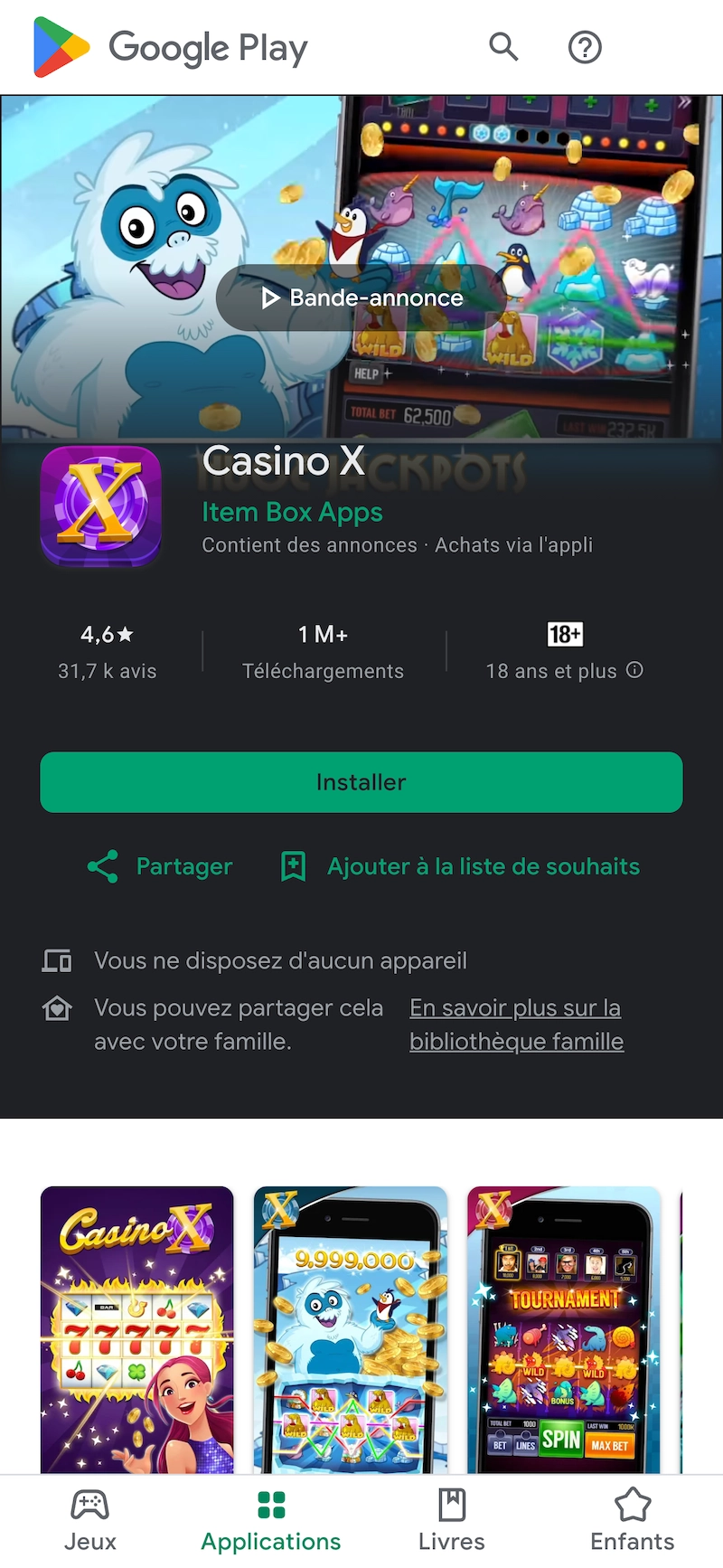The width and height of the screenshot is (723, 1568).
Task: Open the bibliothèque famille link
Action: (x=516, y=1024)
